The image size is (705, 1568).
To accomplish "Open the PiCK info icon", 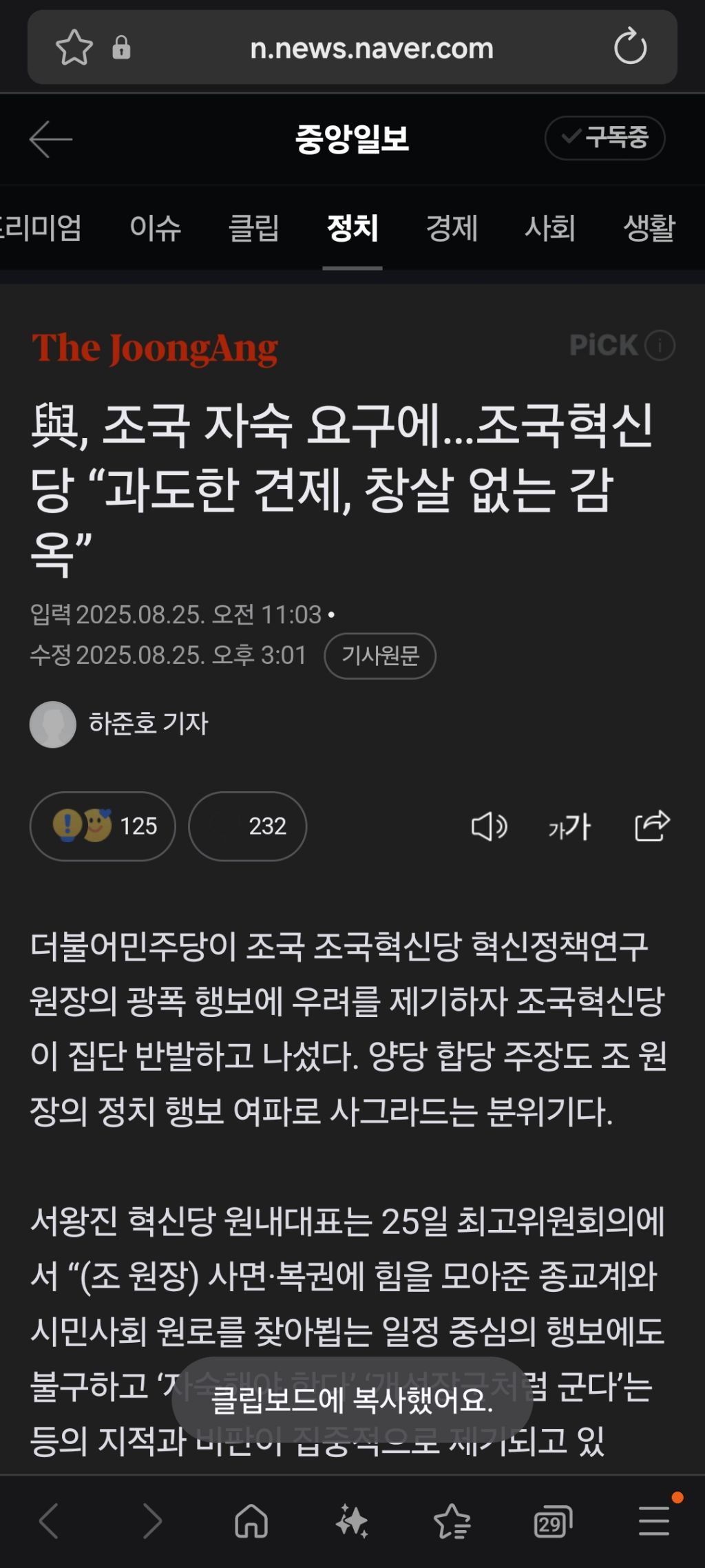I will [660, 345].
